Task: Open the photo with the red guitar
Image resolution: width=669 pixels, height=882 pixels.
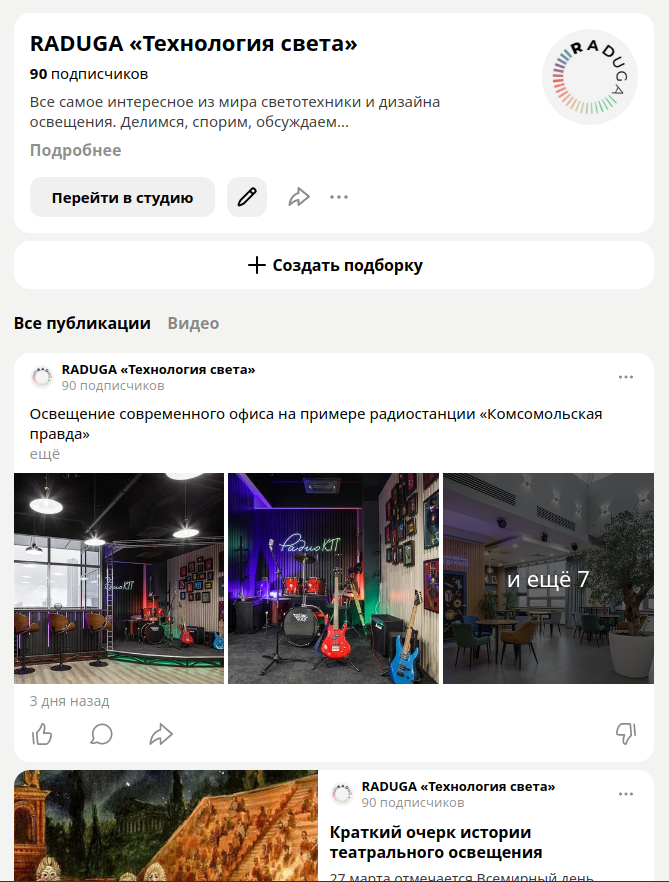Action: [x=333, y=578]
